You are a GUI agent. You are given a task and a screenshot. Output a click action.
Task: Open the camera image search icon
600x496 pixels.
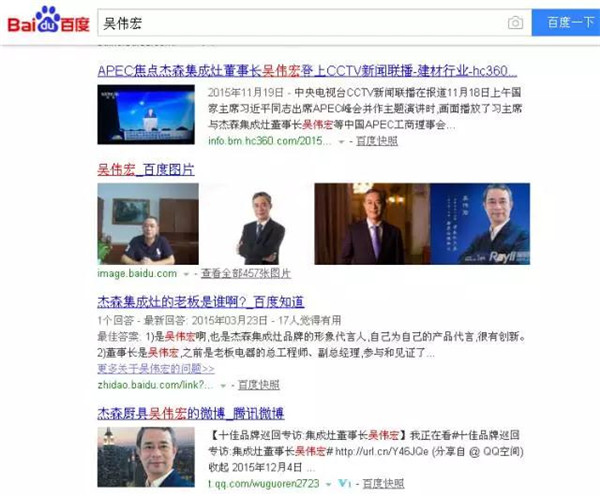click(515, 23)
